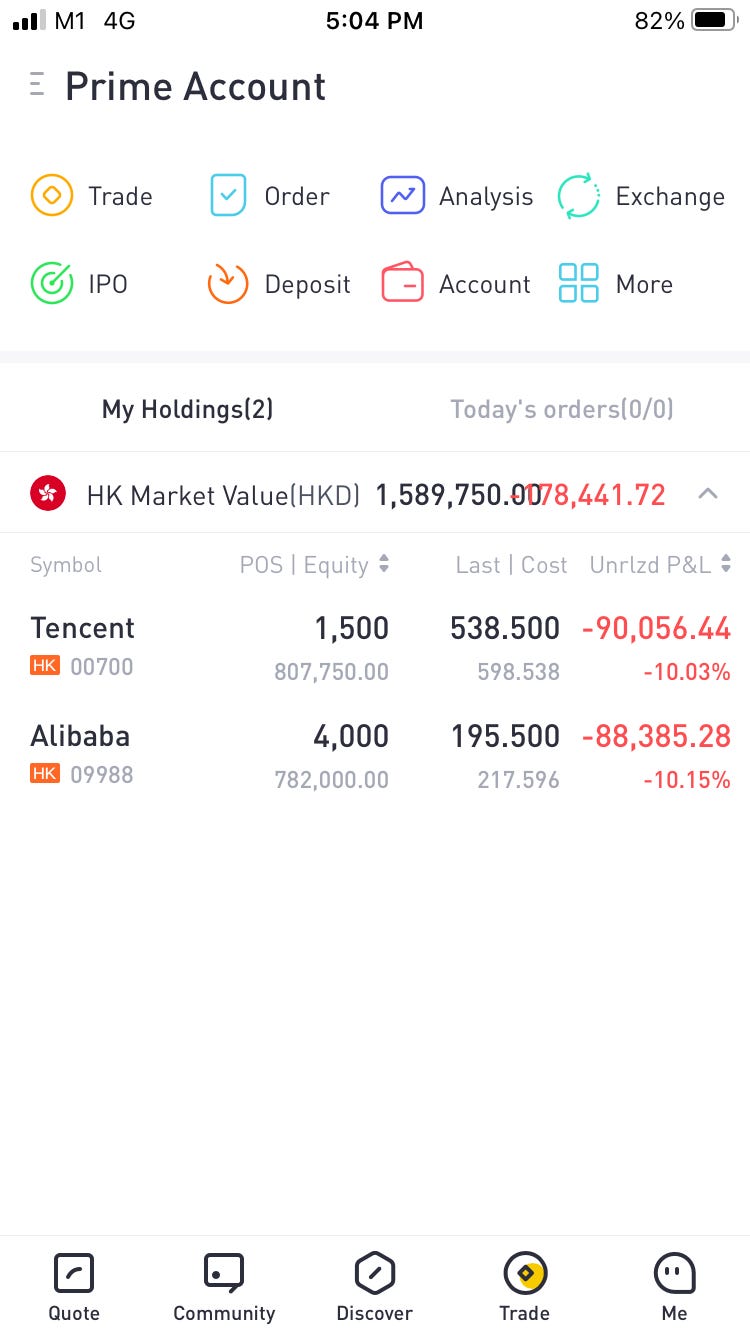Viewport: 750px width, 1334px height.
Task: Open the Order shortcut
Action: (269, 196)
